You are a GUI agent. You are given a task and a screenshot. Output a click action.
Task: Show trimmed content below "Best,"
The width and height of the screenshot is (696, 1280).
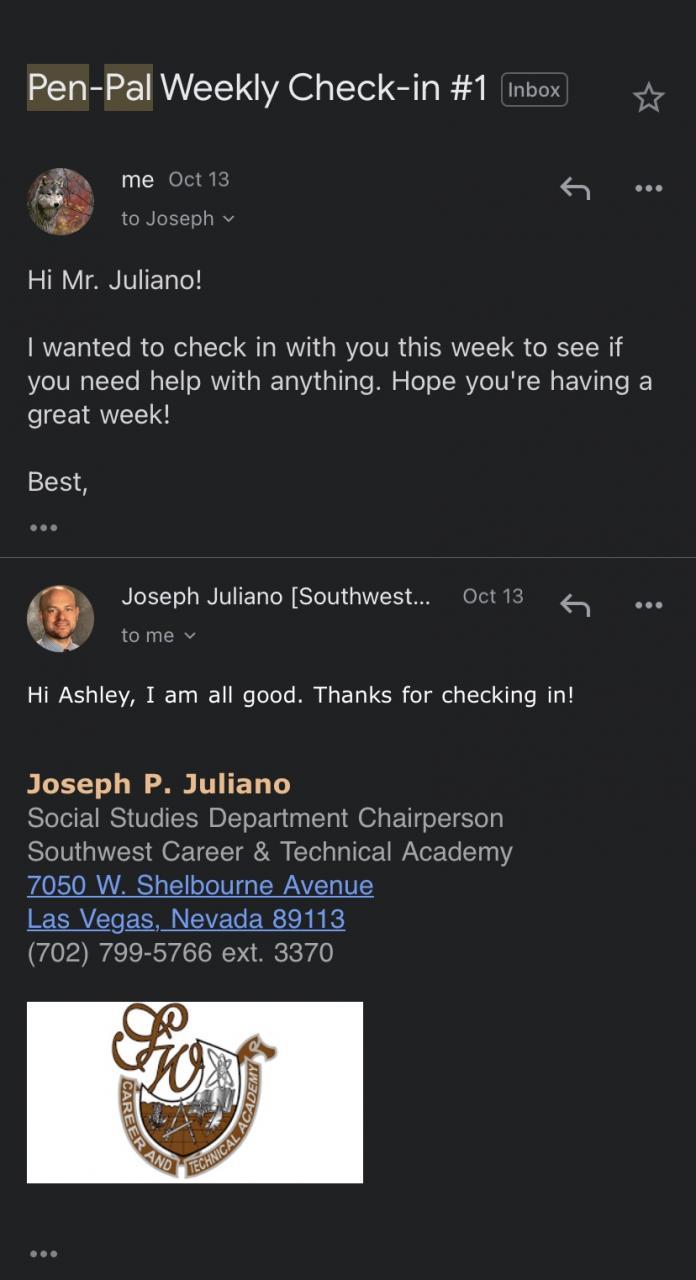(x=43, y=527)
